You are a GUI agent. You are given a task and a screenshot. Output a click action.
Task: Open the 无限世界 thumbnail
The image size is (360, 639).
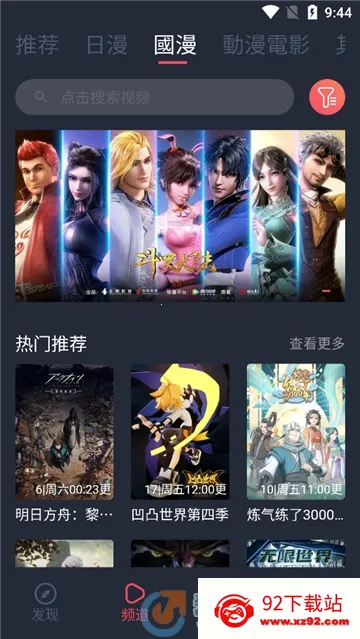296,553
